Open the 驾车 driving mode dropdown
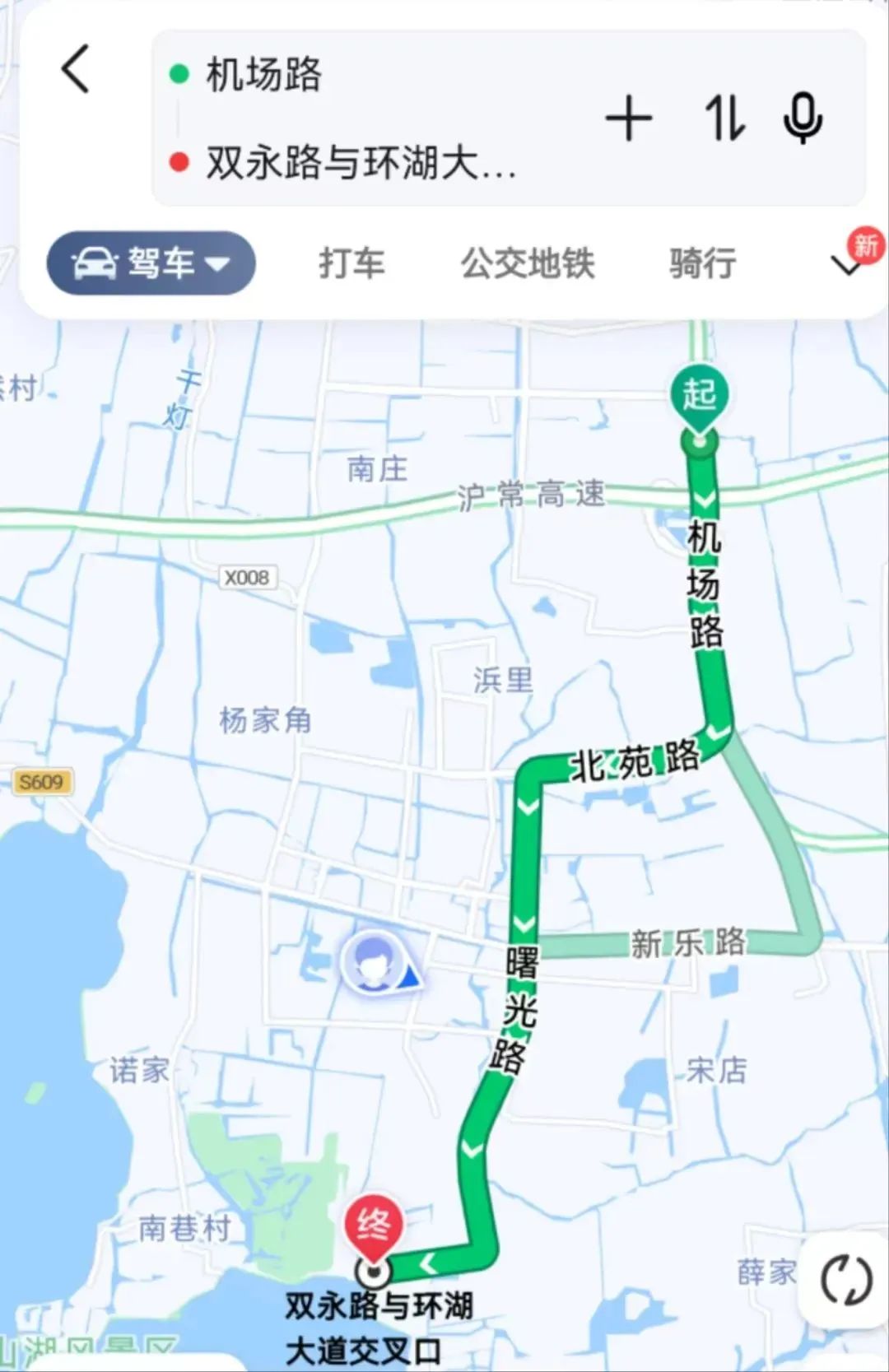Image resolution: width=889 pixels, height=1372 pixels. click(x=151, y=263)
